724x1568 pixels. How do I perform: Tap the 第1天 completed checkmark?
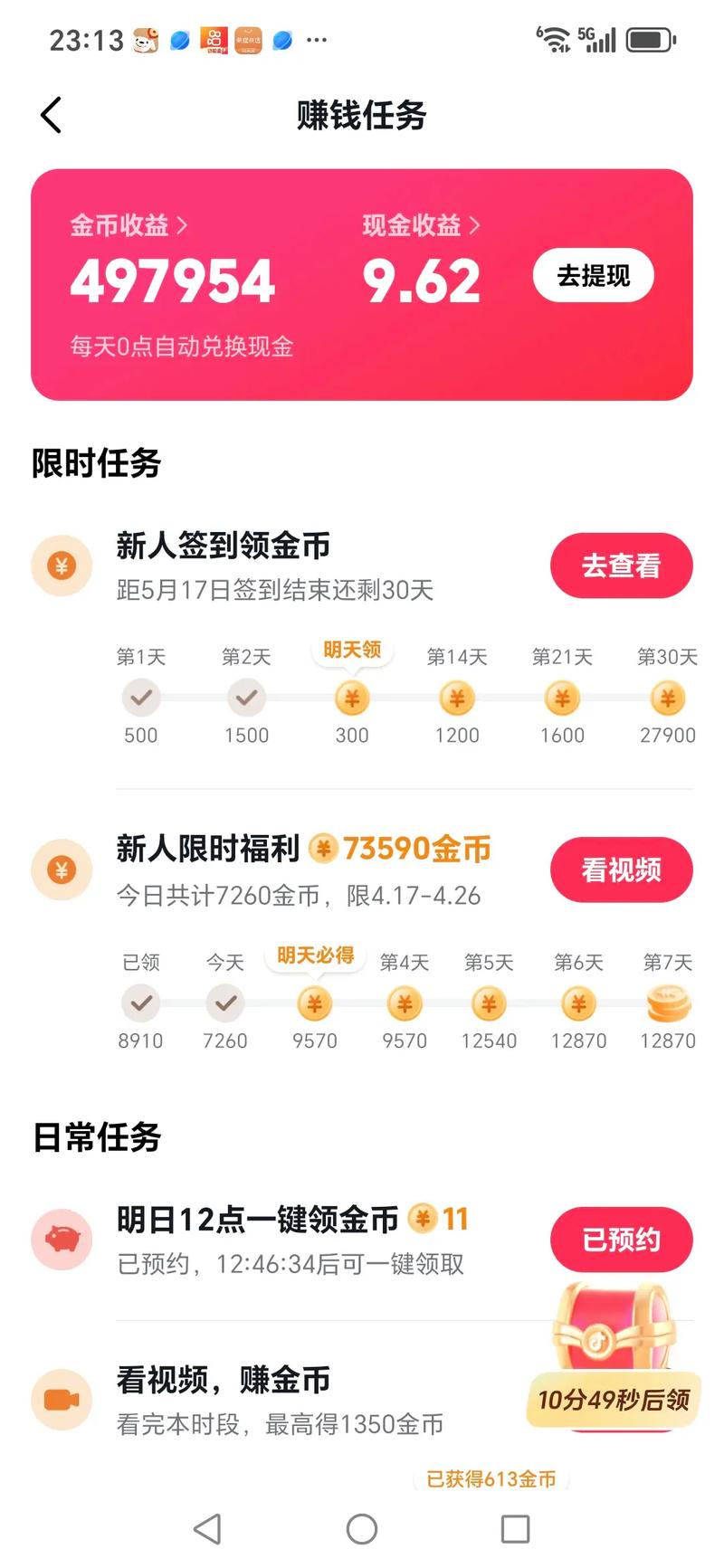coord(141,698)
